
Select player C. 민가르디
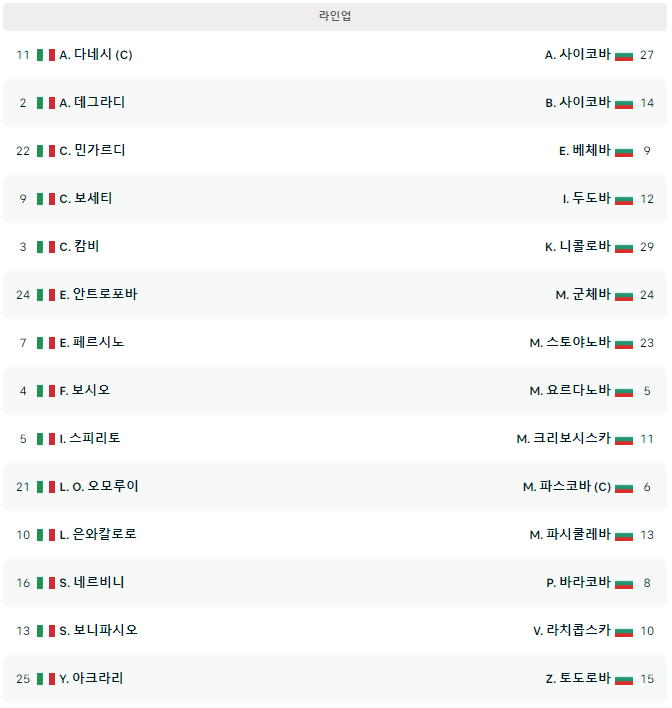(x=92, y=151)
